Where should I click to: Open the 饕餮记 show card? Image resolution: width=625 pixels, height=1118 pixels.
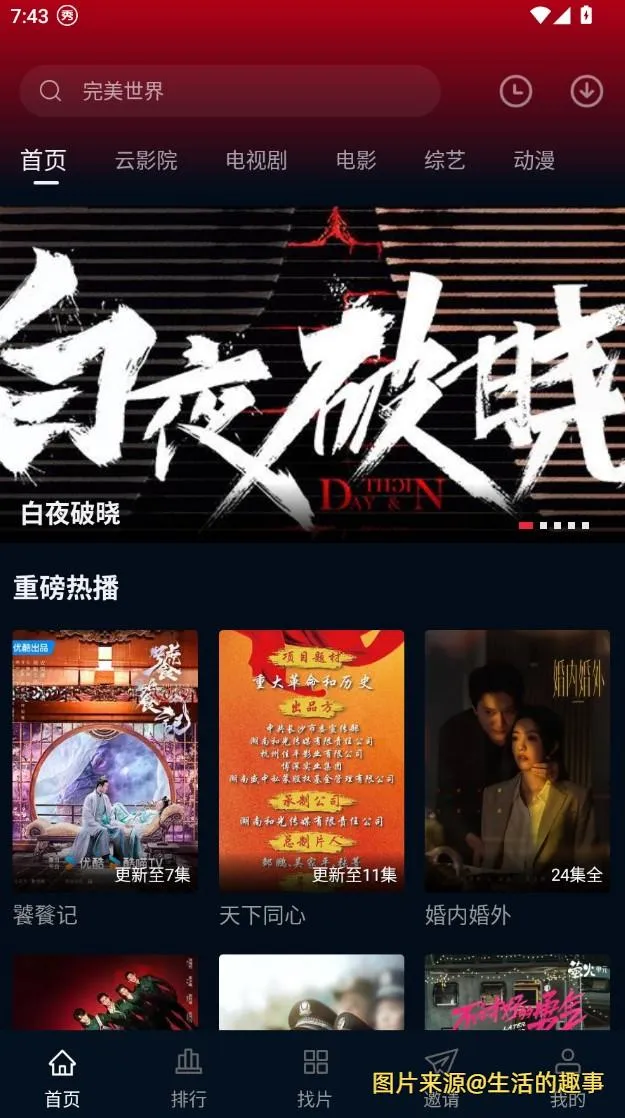(x=105, y=760)
